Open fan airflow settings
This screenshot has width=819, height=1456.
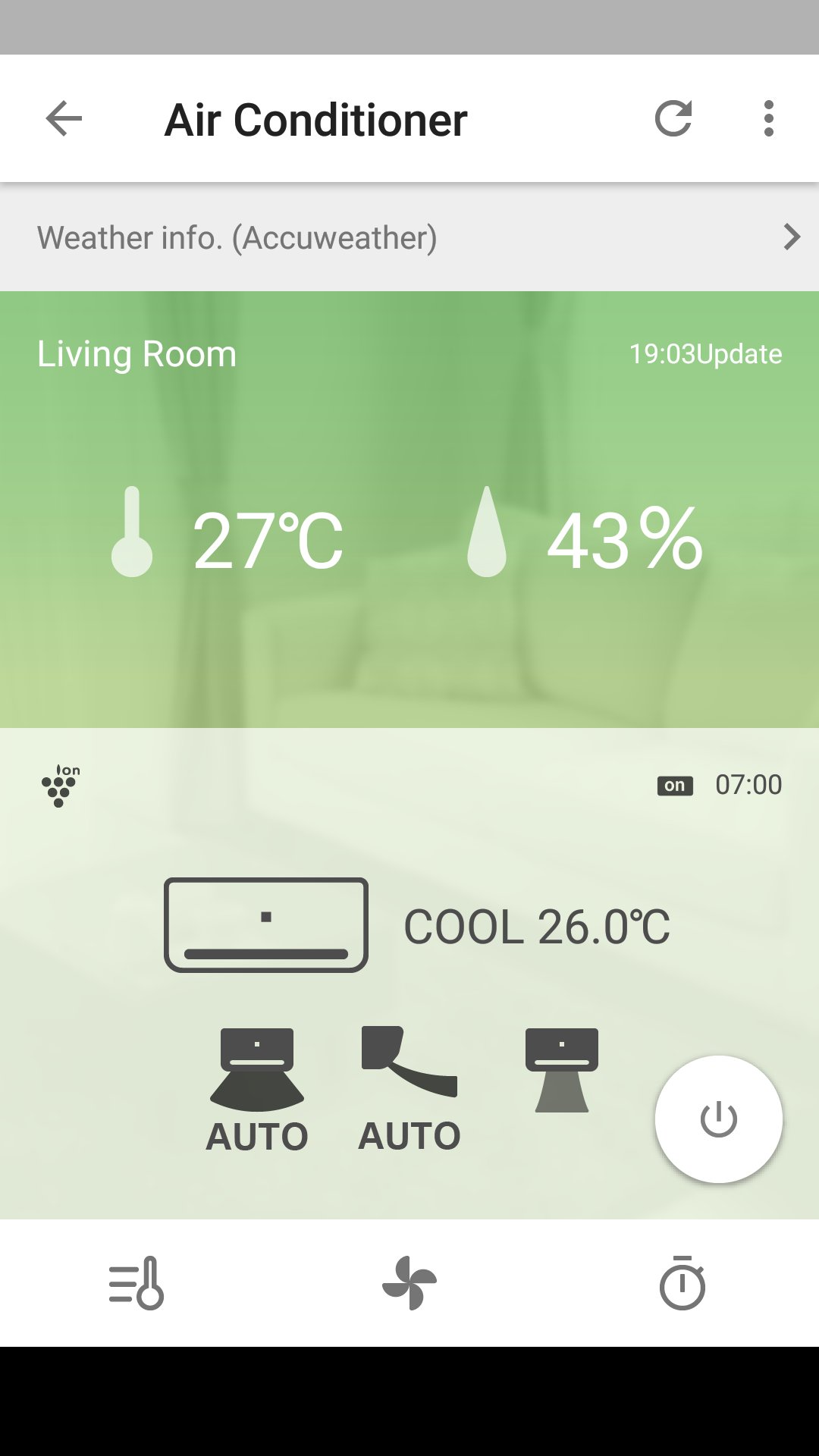409,1283
